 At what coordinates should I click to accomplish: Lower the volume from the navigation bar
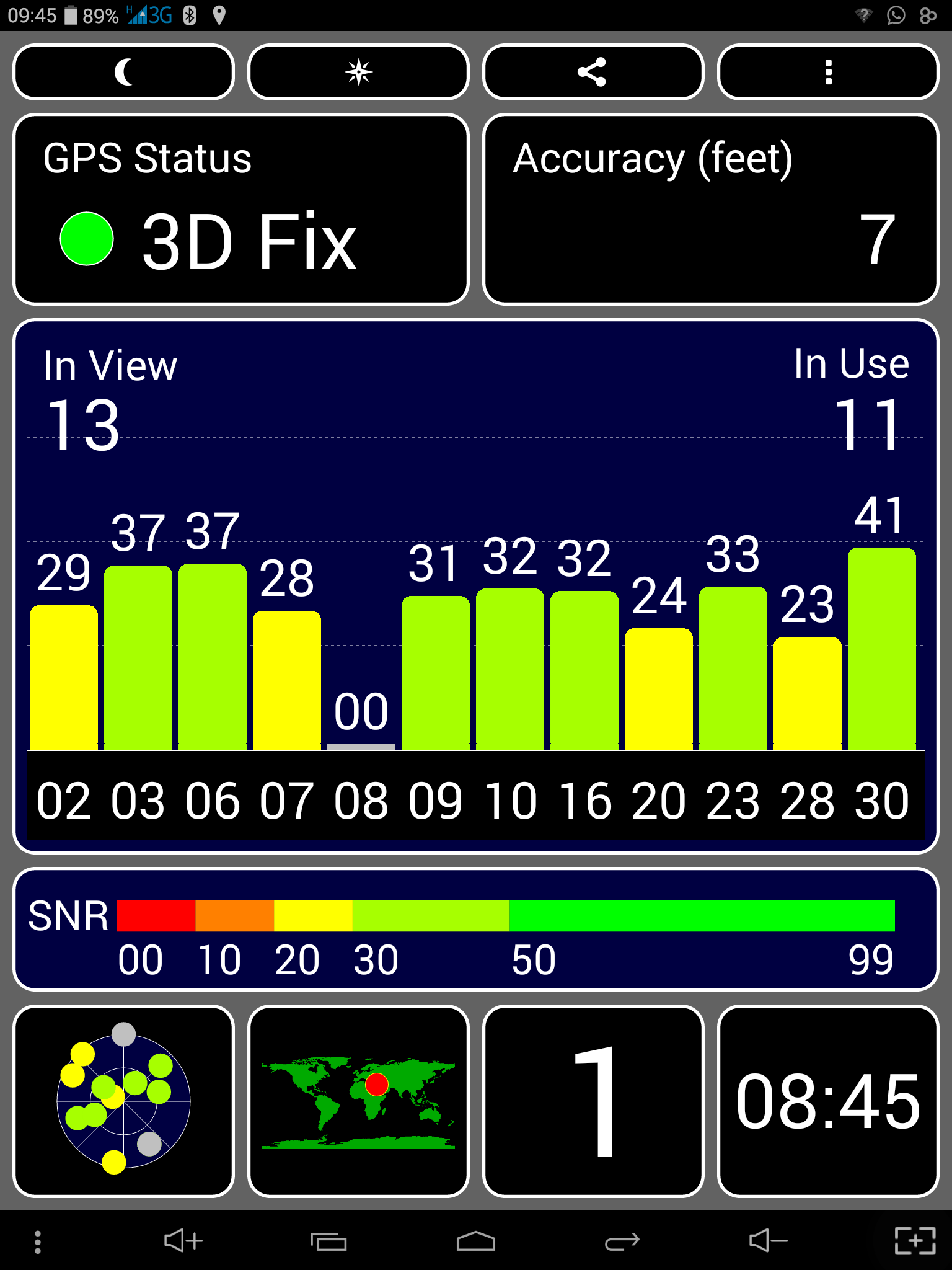pos(768,1241)
